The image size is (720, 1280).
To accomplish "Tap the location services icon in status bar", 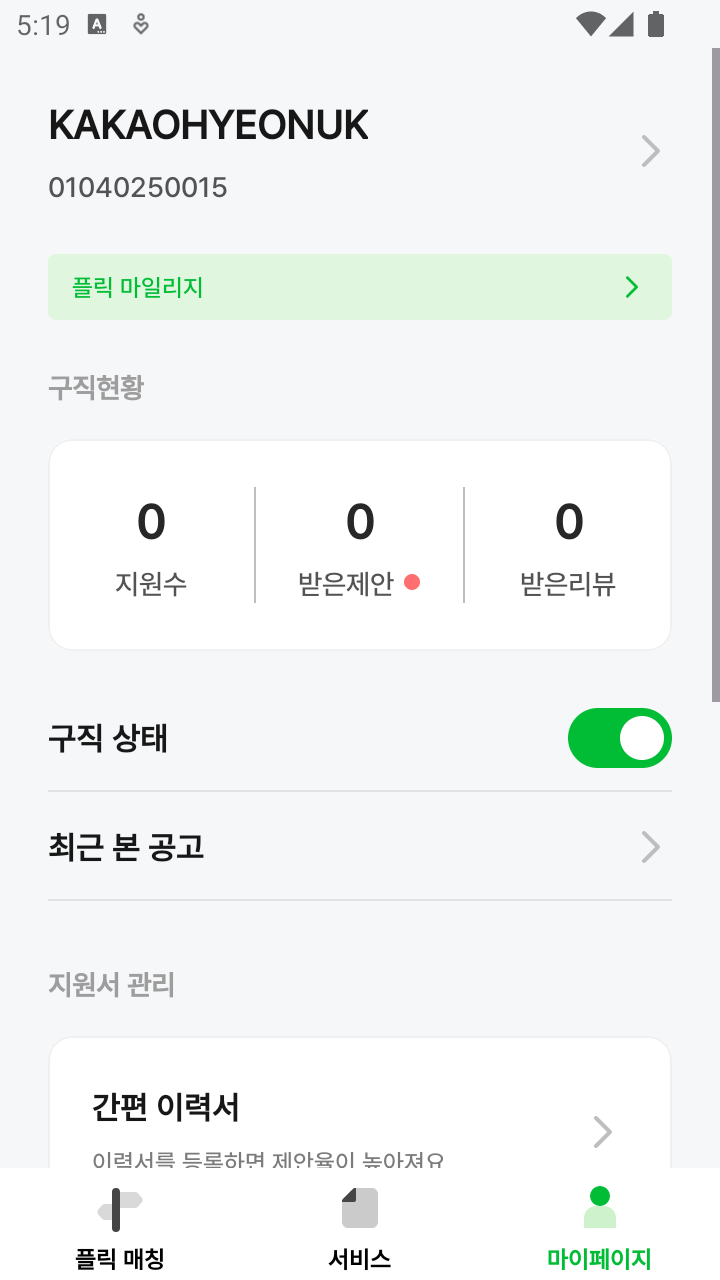I will (x=140, y=24).
